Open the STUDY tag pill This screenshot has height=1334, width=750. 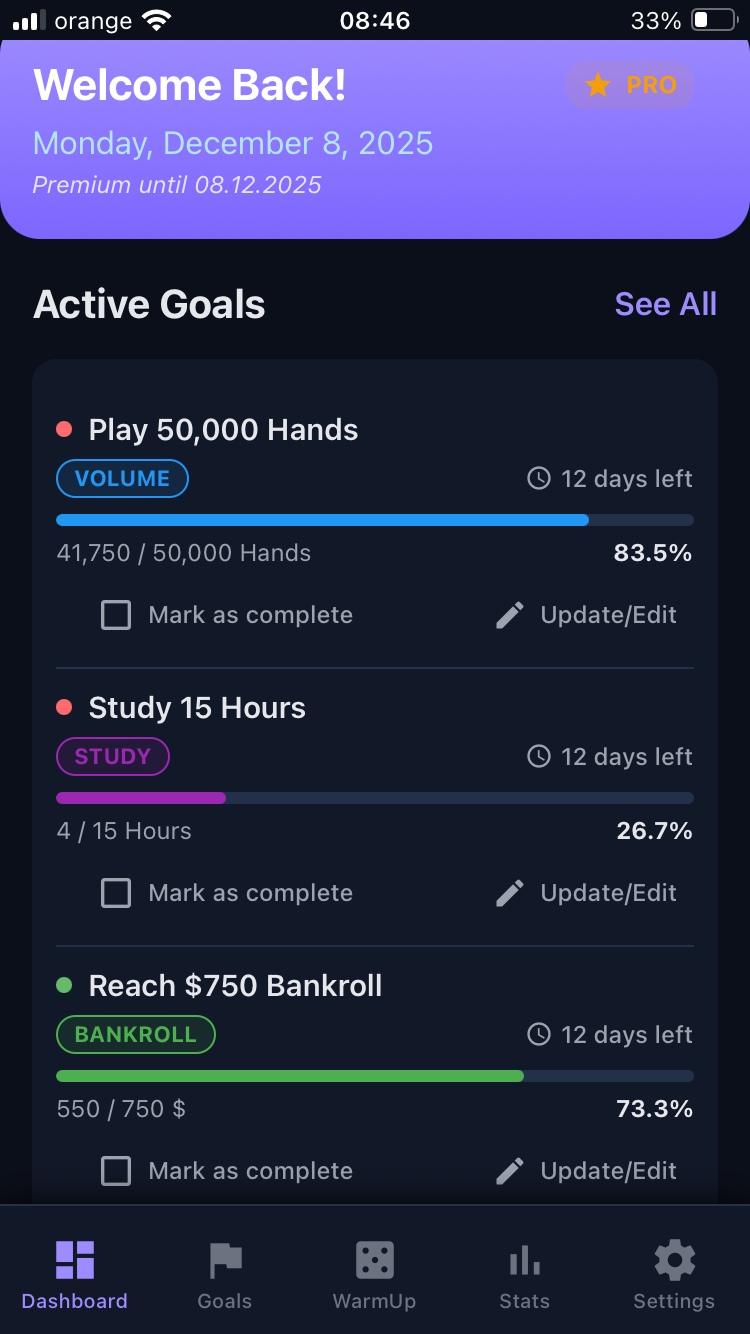pos(113,756)
